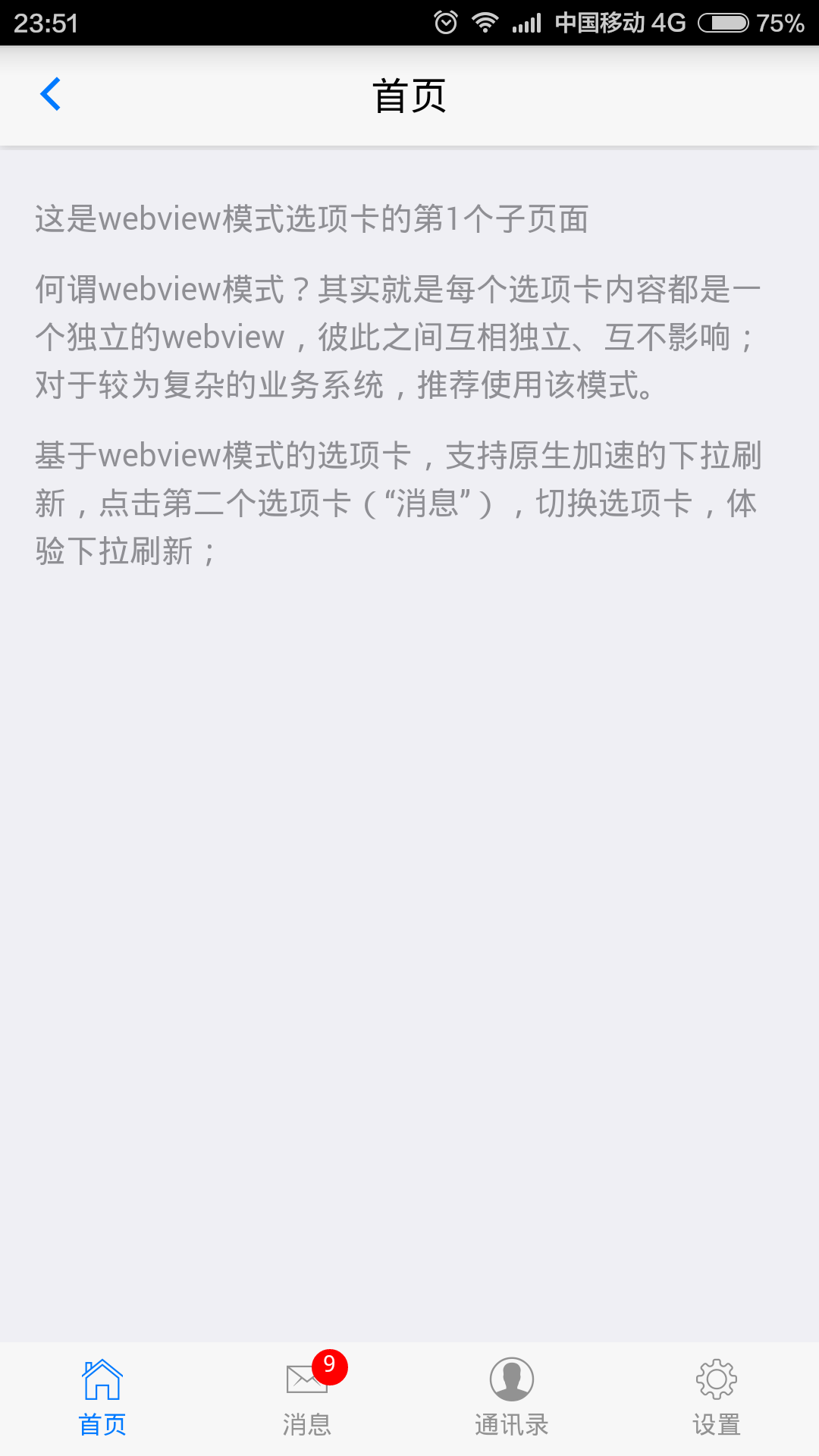Select the 首页 tab in bottom bar
The image size is (819, 1456).
point(102,1399)
